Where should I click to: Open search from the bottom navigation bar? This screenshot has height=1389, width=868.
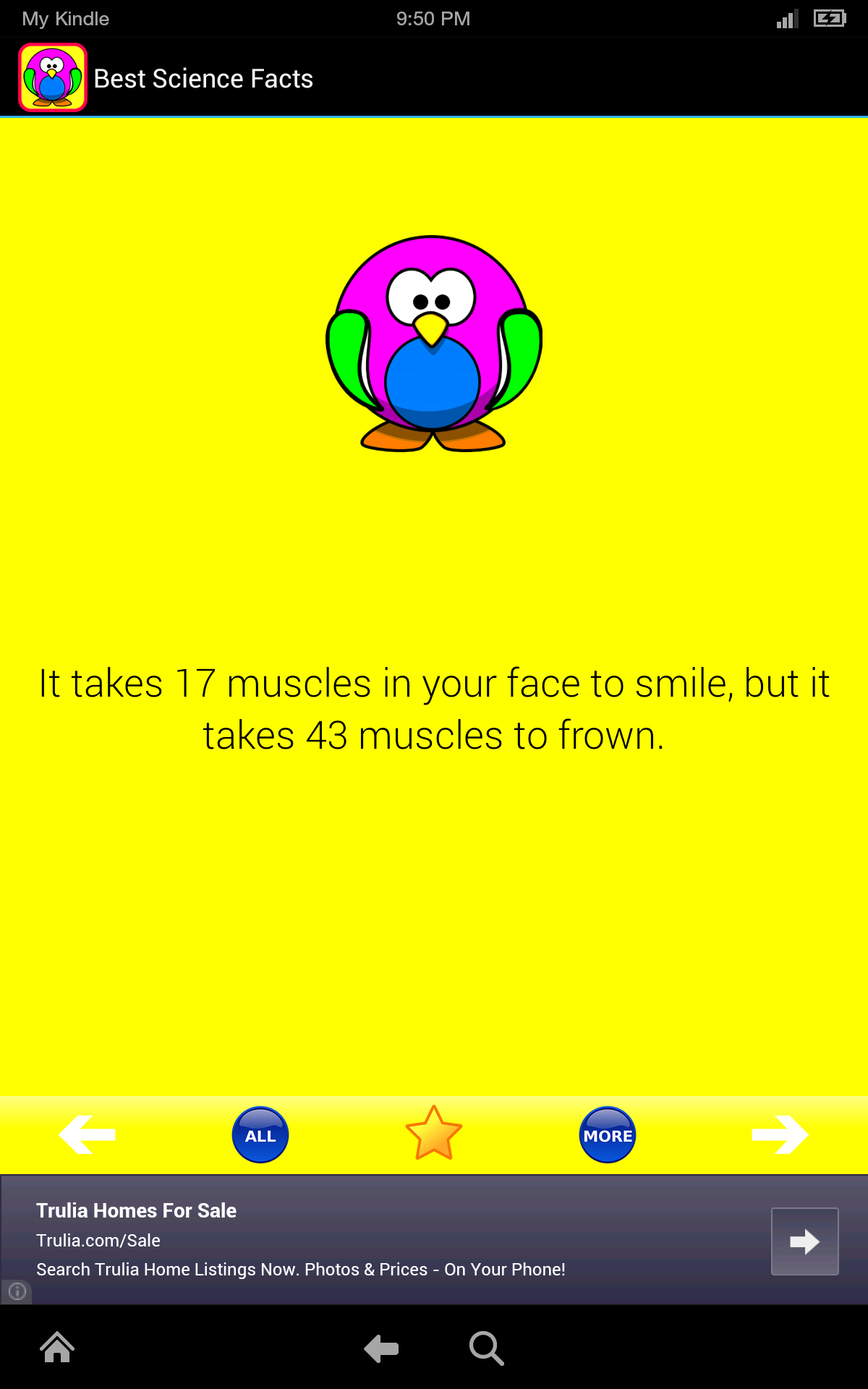486,1348
